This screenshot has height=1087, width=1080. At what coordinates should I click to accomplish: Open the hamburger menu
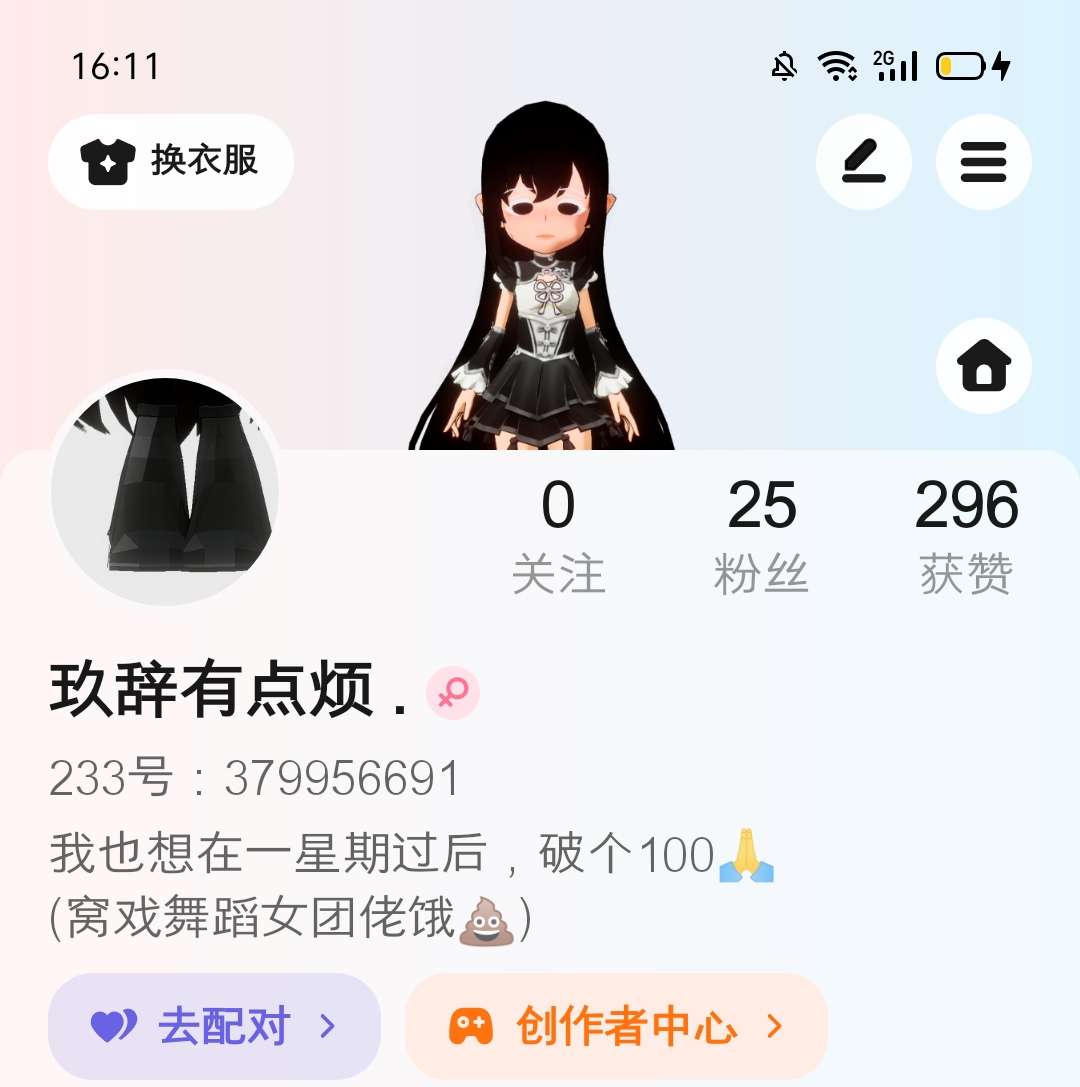tap(983, 162)
